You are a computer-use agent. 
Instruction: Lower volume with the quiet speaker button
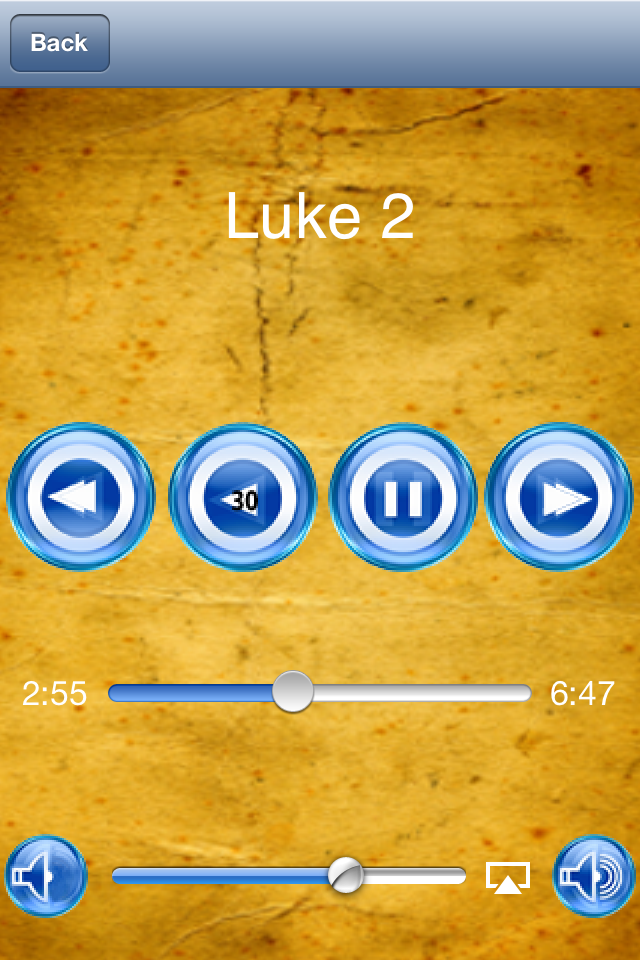point(46,876)
